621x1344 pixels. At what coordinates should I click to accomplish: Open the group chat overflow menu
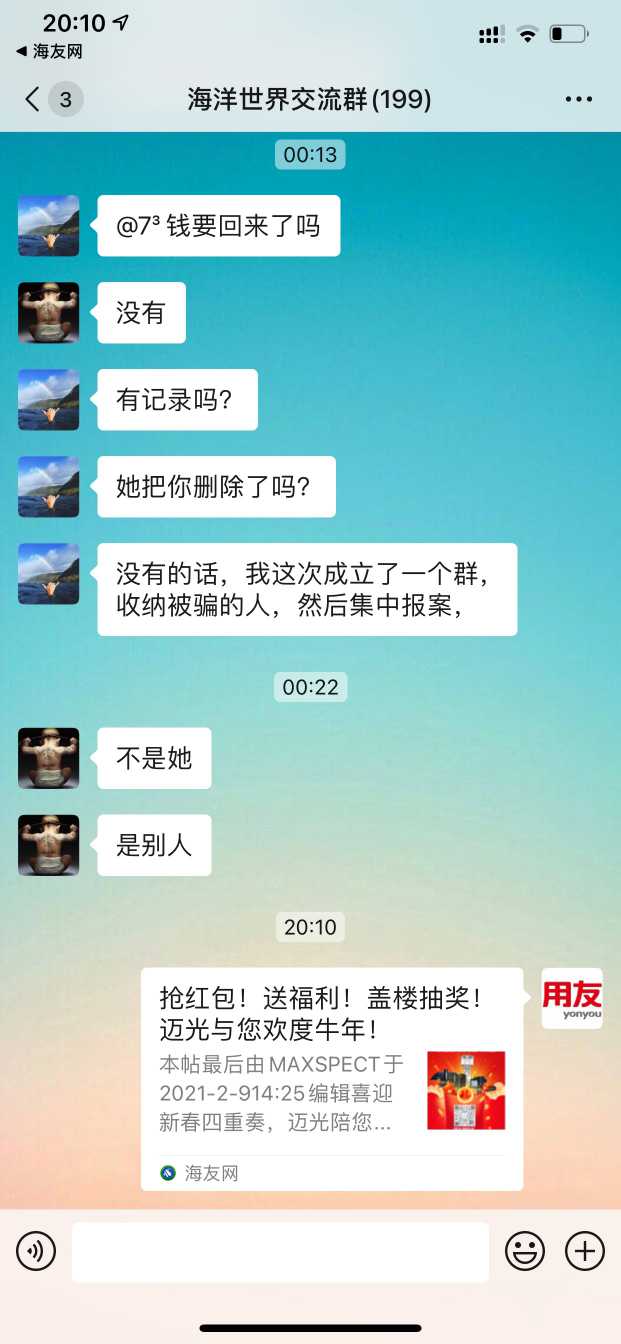click(x=579, y=99)
